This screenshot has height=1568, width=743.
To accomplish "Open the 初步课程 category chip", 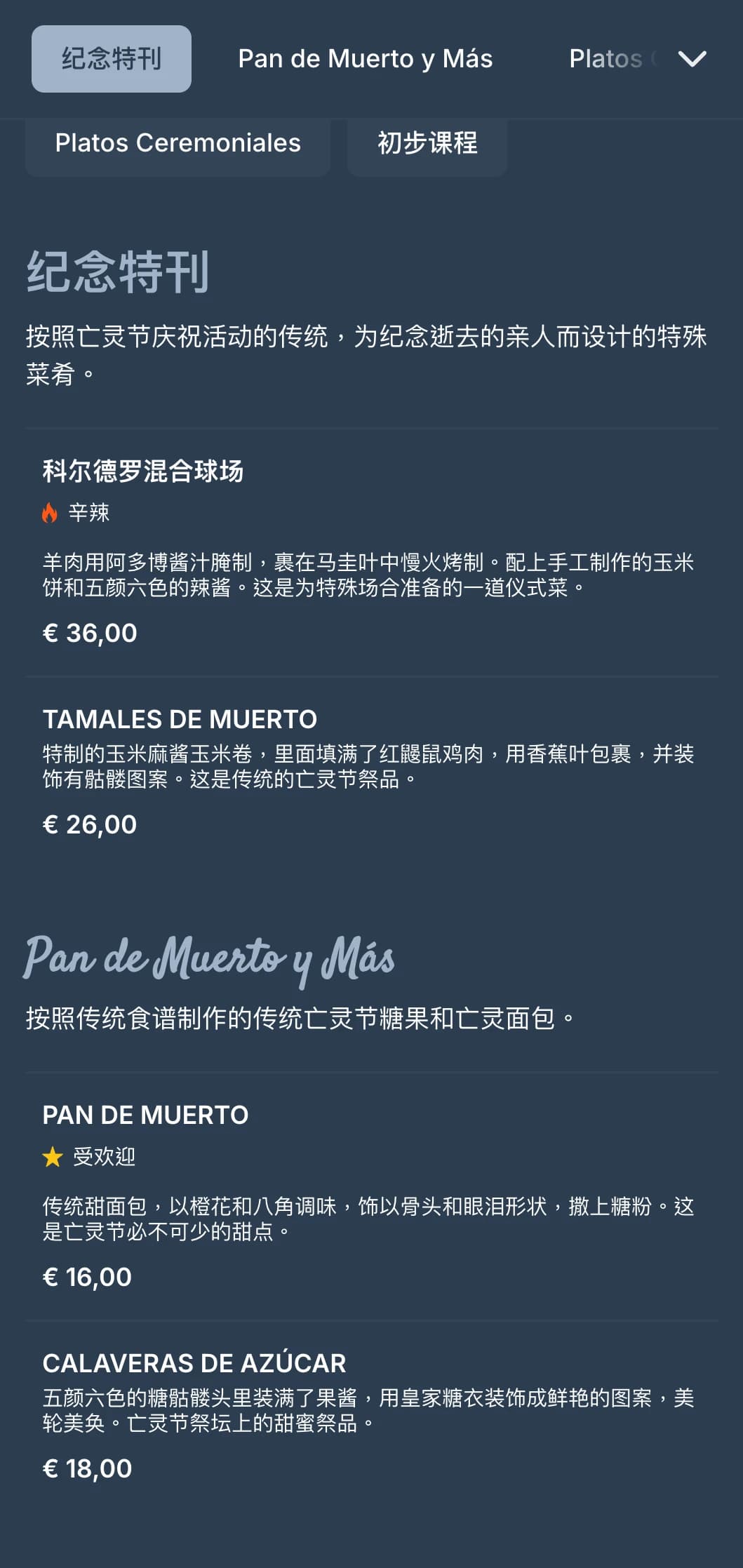I will pyautogui.click(x=427, y=143).
